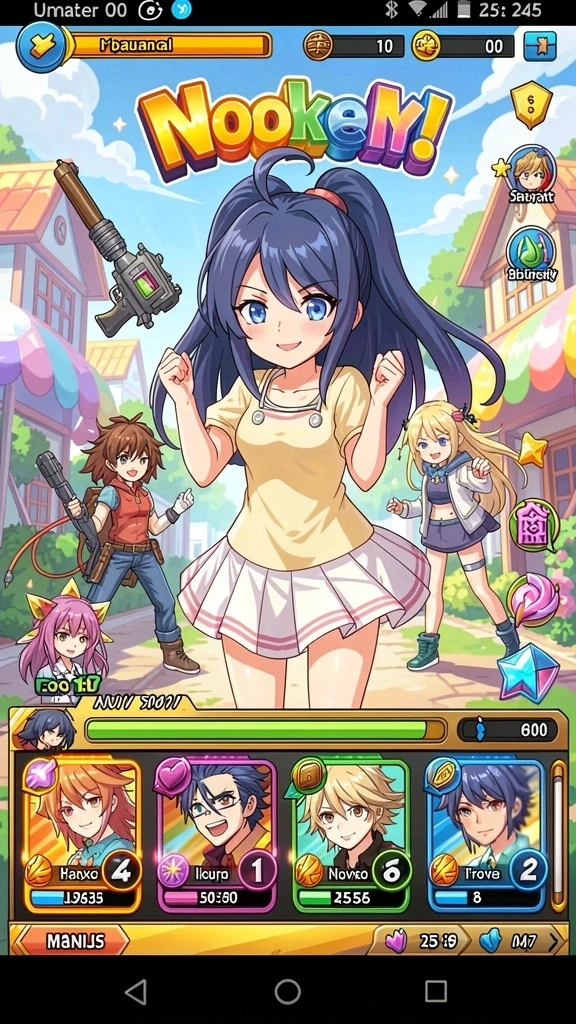Tap the MANIJS button
Viewport: 576px width, 1024px height.
pyautogui.click(x=71, y=941)
